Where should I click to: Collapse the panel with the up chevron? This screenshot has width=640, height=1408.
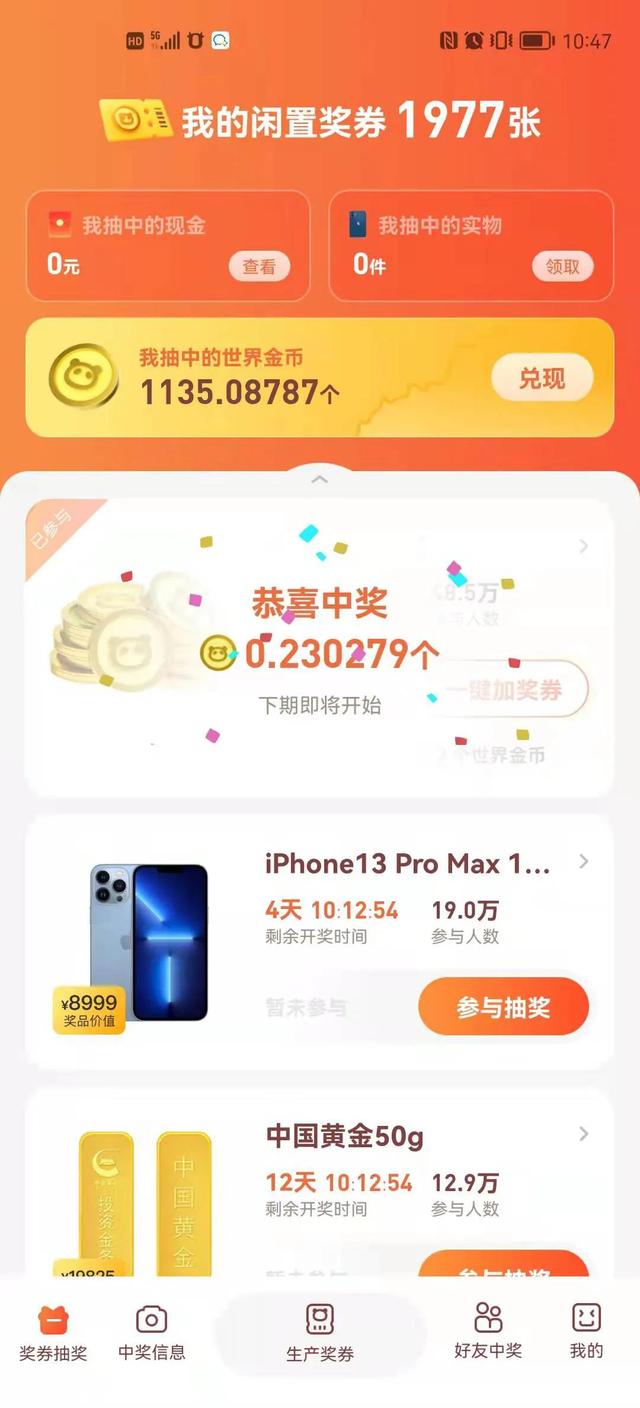click(320, 480)
